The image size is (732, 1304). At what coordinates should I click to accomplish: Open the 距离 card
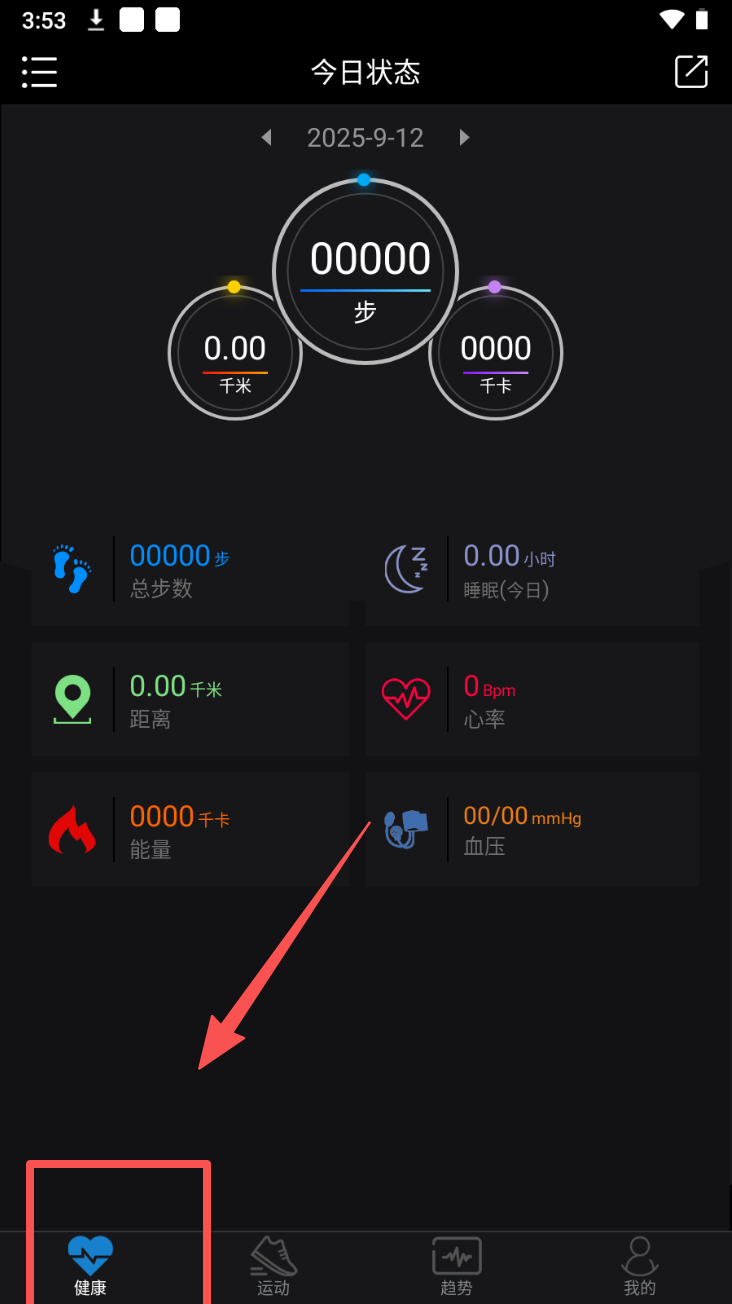click(x=190, y=699)
